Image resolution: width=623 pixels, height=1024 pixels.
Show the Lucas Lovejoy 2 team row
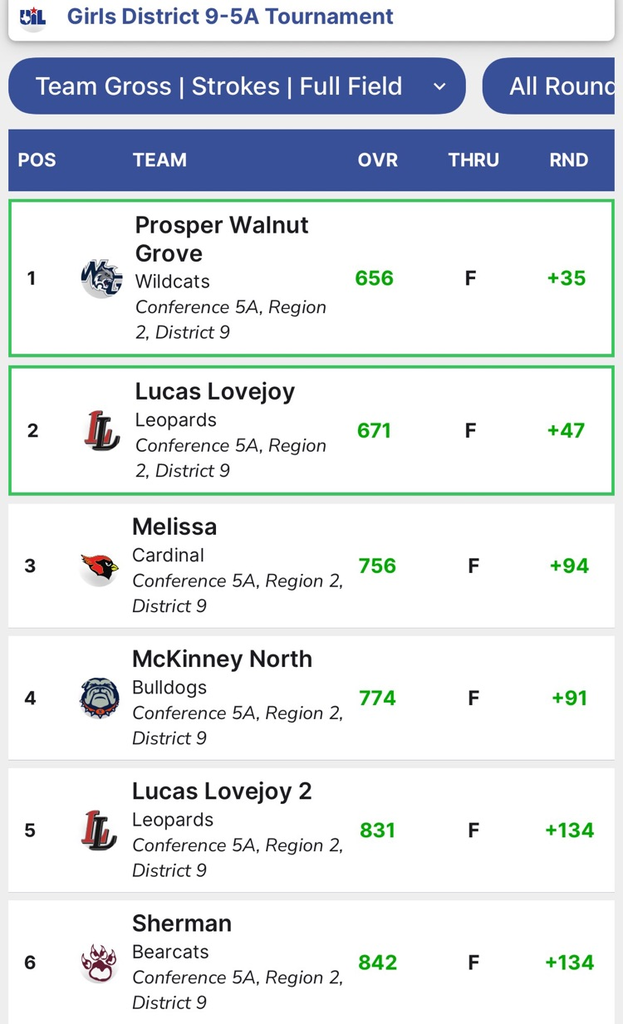(312, 830)
